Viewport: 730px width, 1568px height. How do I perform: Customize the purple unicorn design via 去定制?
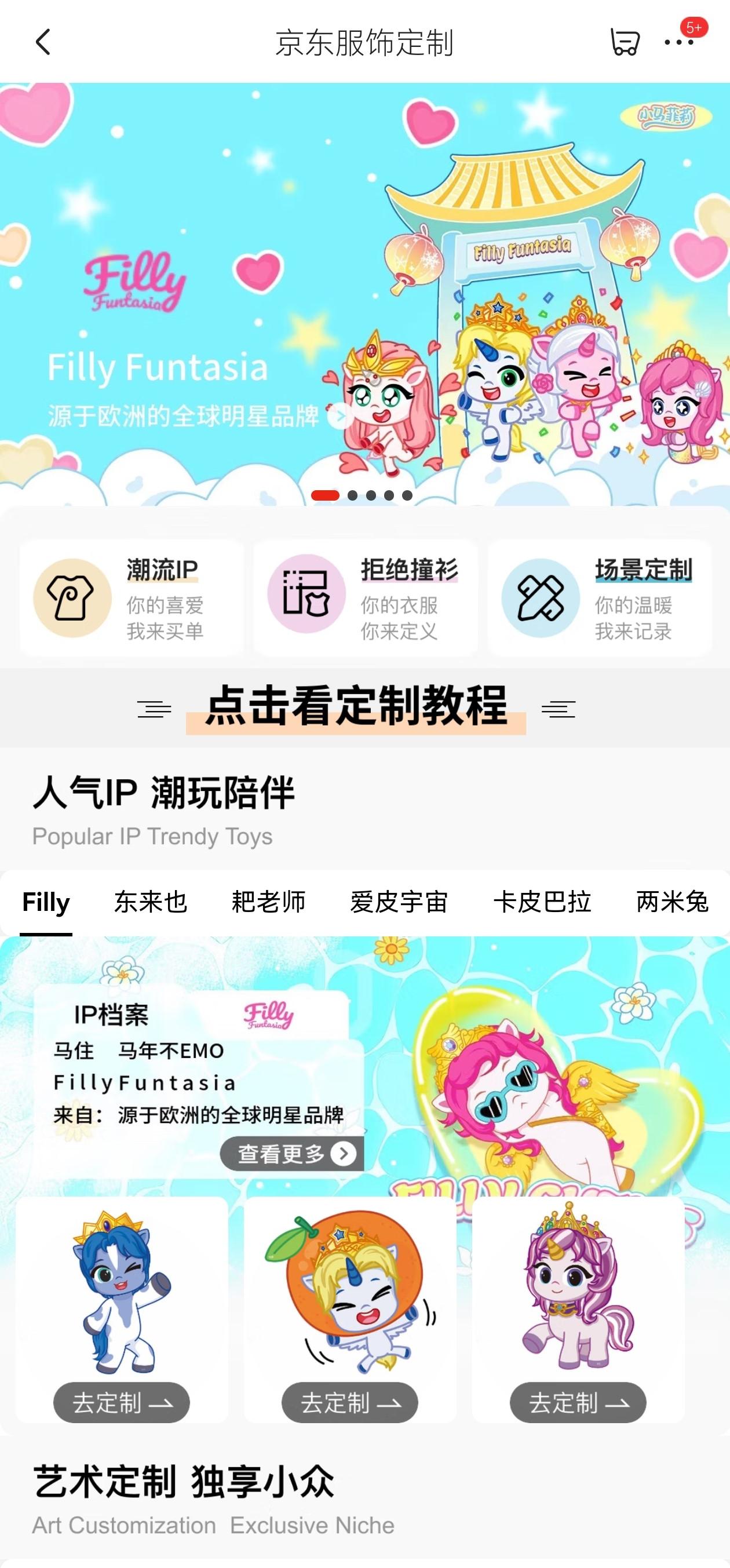click(578, 1402)
